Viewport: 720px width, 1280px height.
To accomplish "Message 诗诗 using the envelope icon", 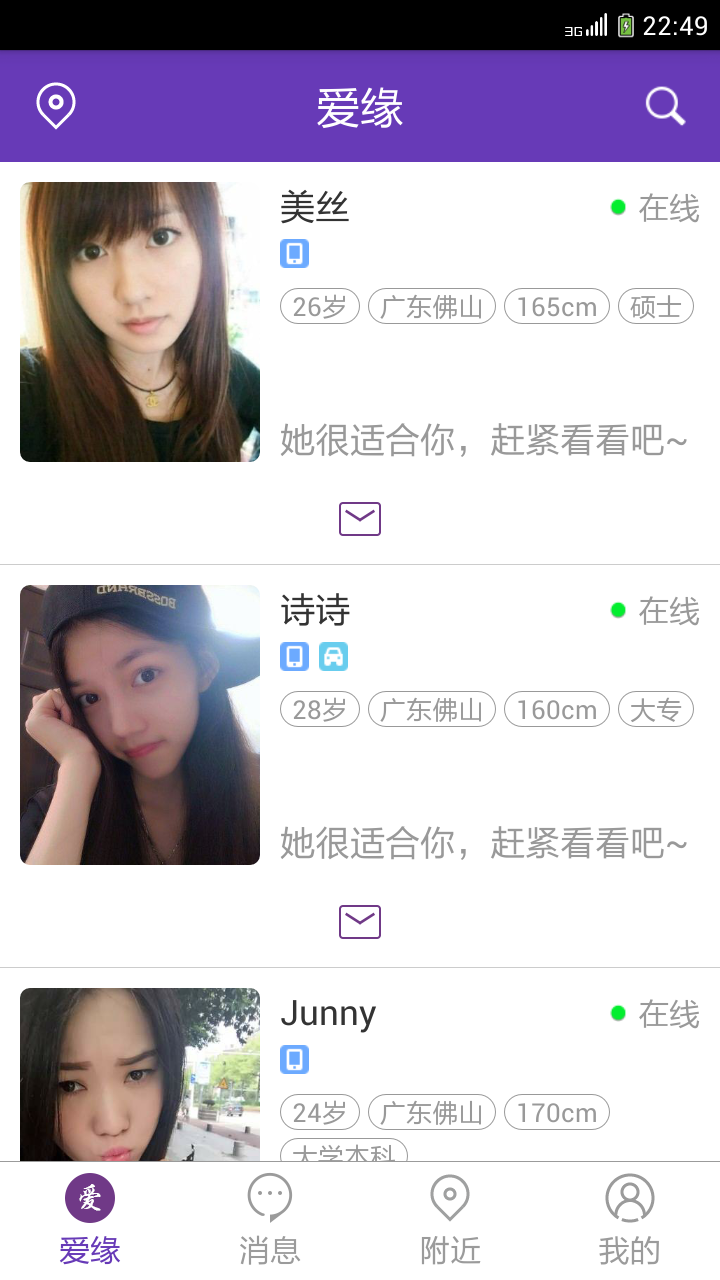I will (x=360, y=922).
